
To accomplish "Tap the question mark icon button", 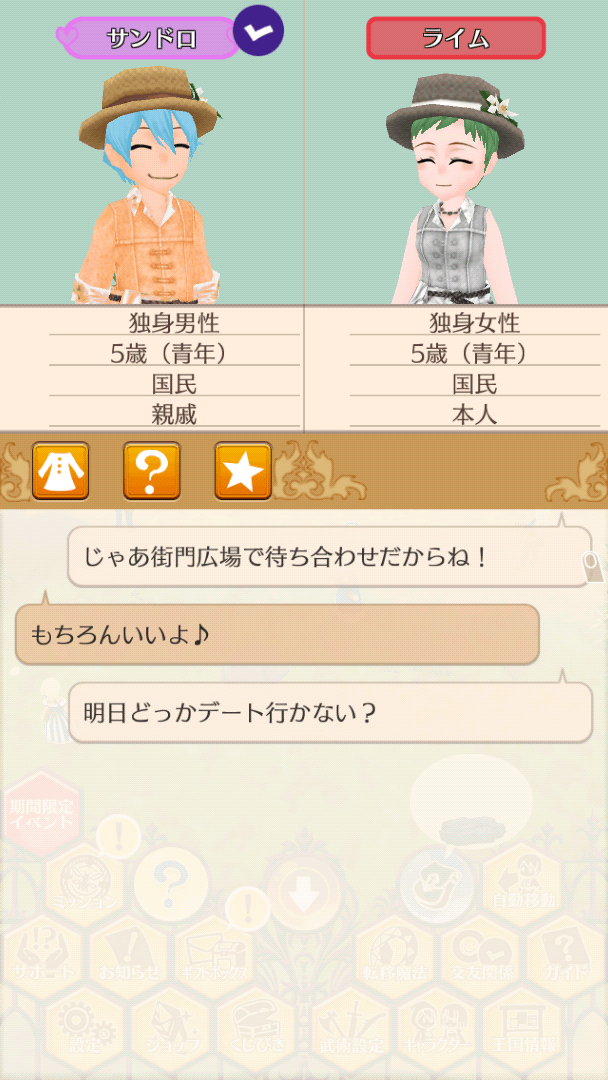I will 151,471.
